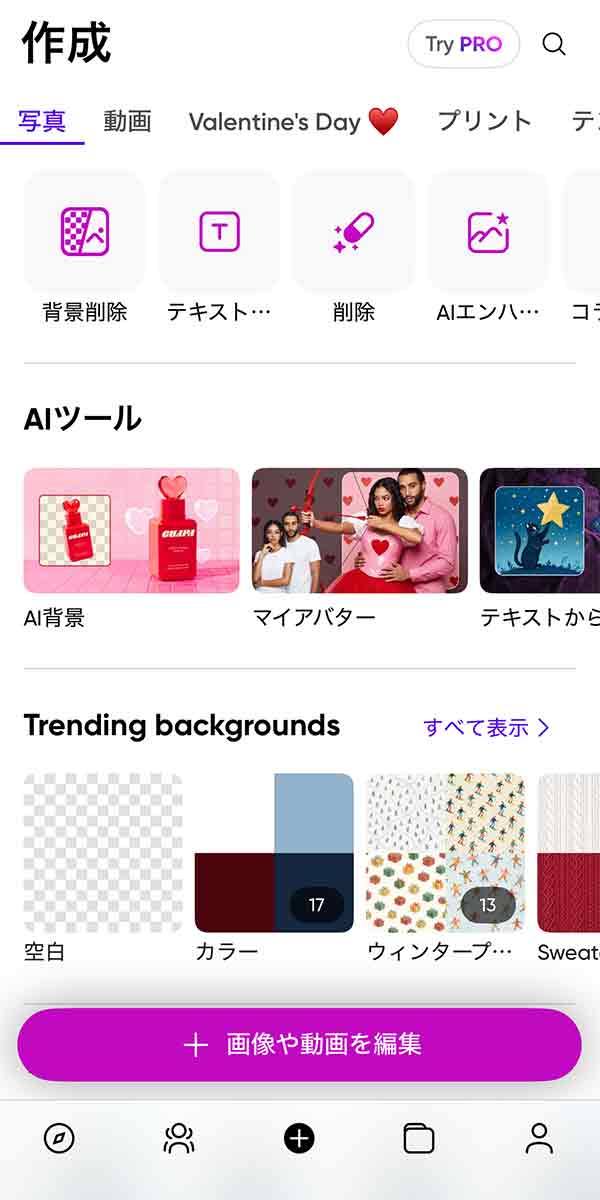
Task: Open the AI背景 tool card
Action: click(x=132, y=531)
